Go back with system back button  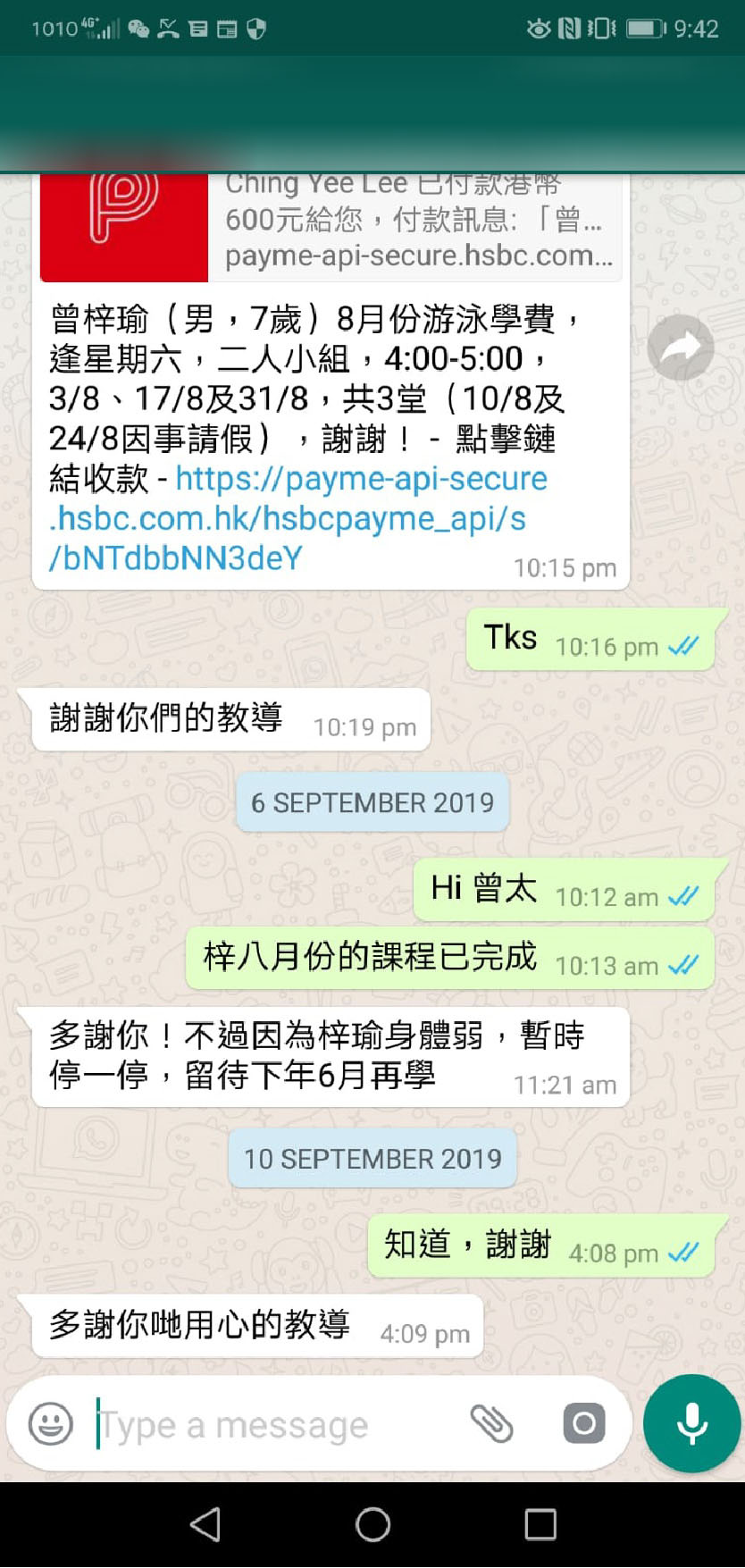click(205, 1524)
